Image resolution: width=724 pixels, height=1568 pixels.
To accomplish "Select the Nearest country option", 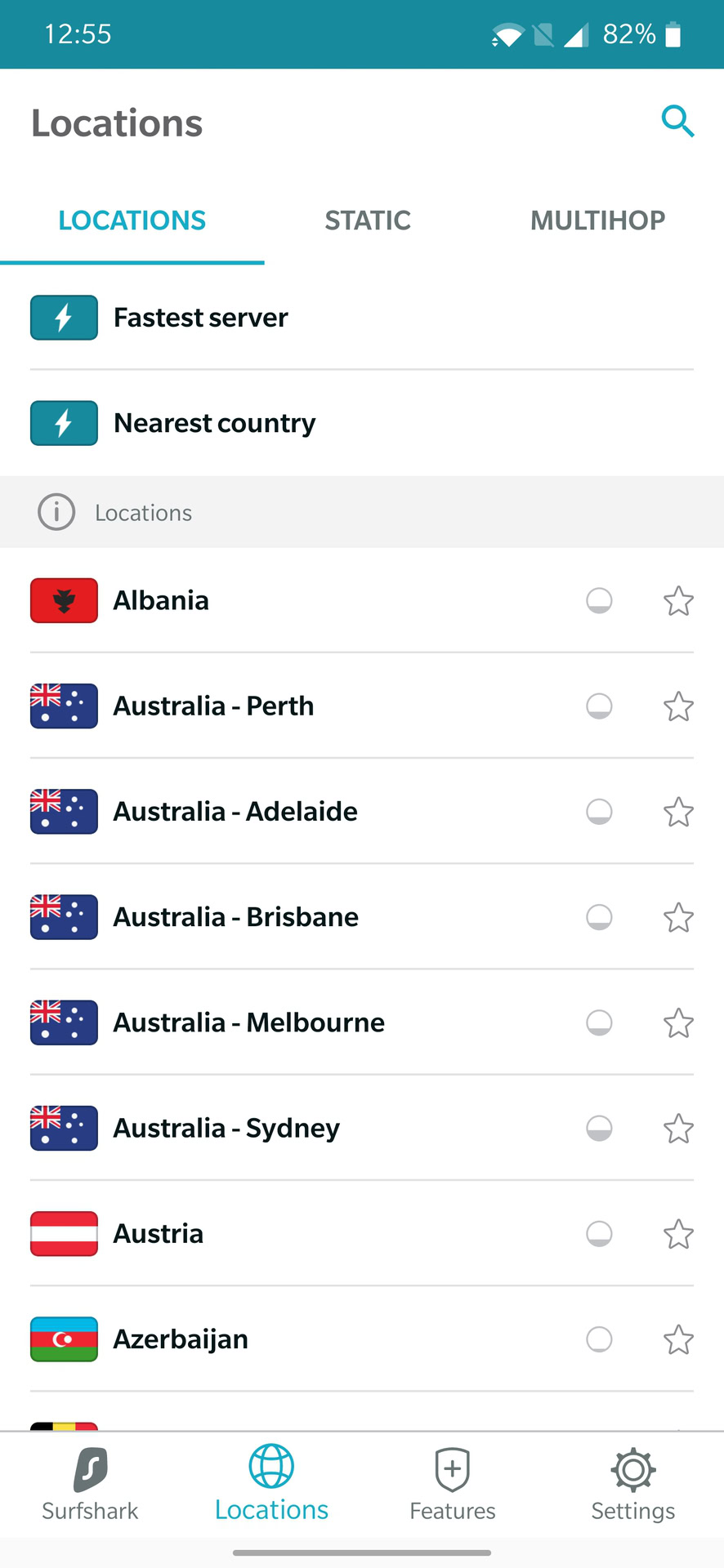I will (x=214, y=423).
